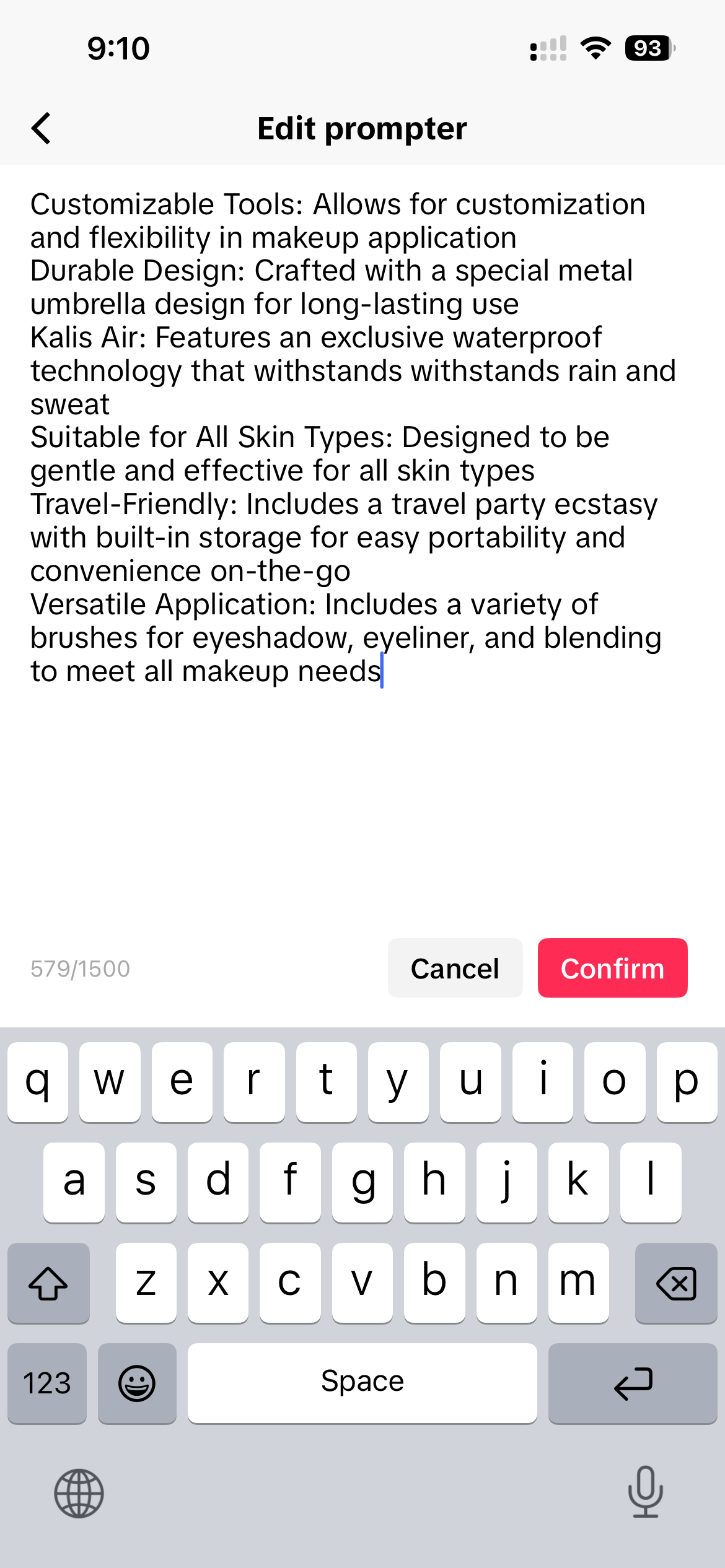This screenshot has width=725, height=1568.
Task: Hit the backspace key
Action: coord(675,1283)
